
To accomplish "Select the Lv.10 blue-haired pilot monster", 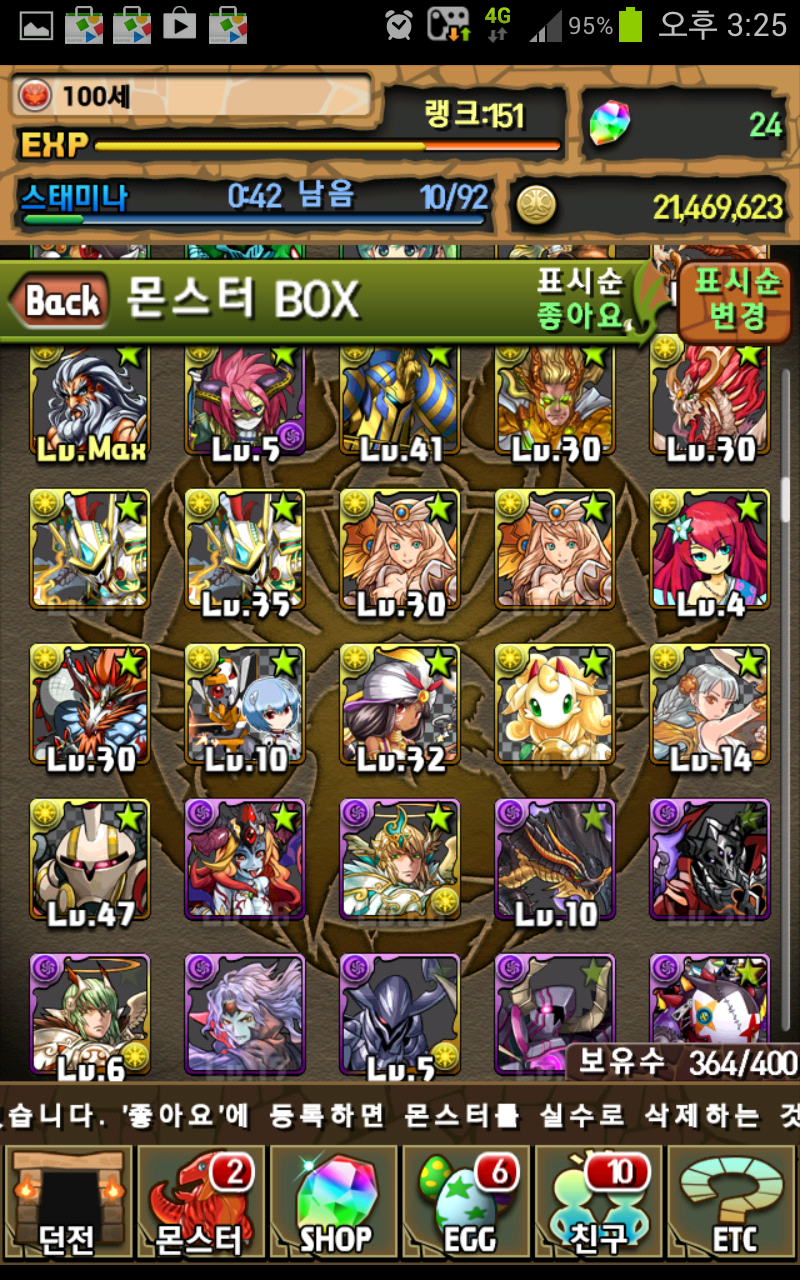I will pyautogui.click(x=245, y=705).
